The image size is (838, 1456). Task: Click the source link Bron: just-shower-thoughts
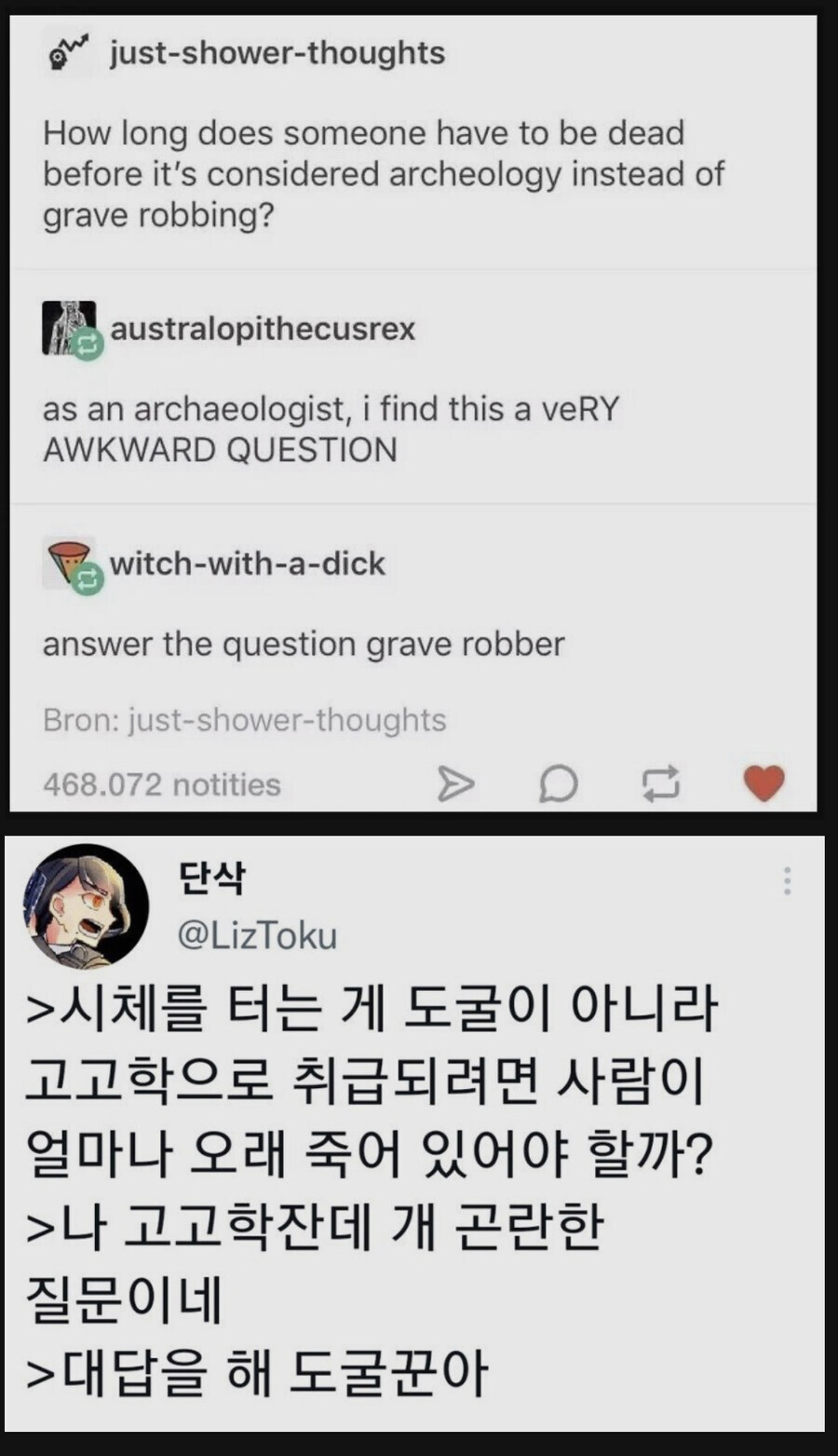pos(244,719)
